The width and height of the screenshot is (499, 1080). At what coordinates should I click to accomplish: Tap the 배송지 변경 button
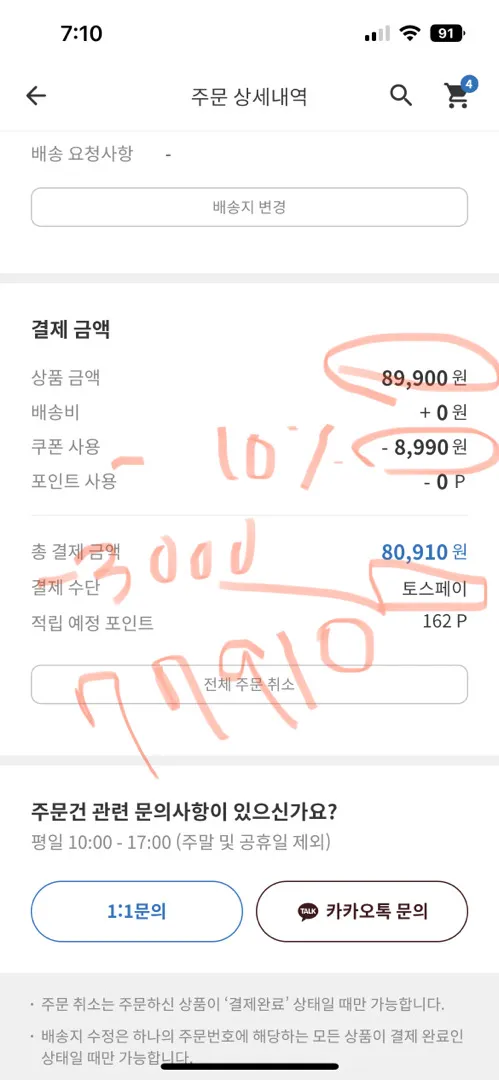[x=250, y=207]
